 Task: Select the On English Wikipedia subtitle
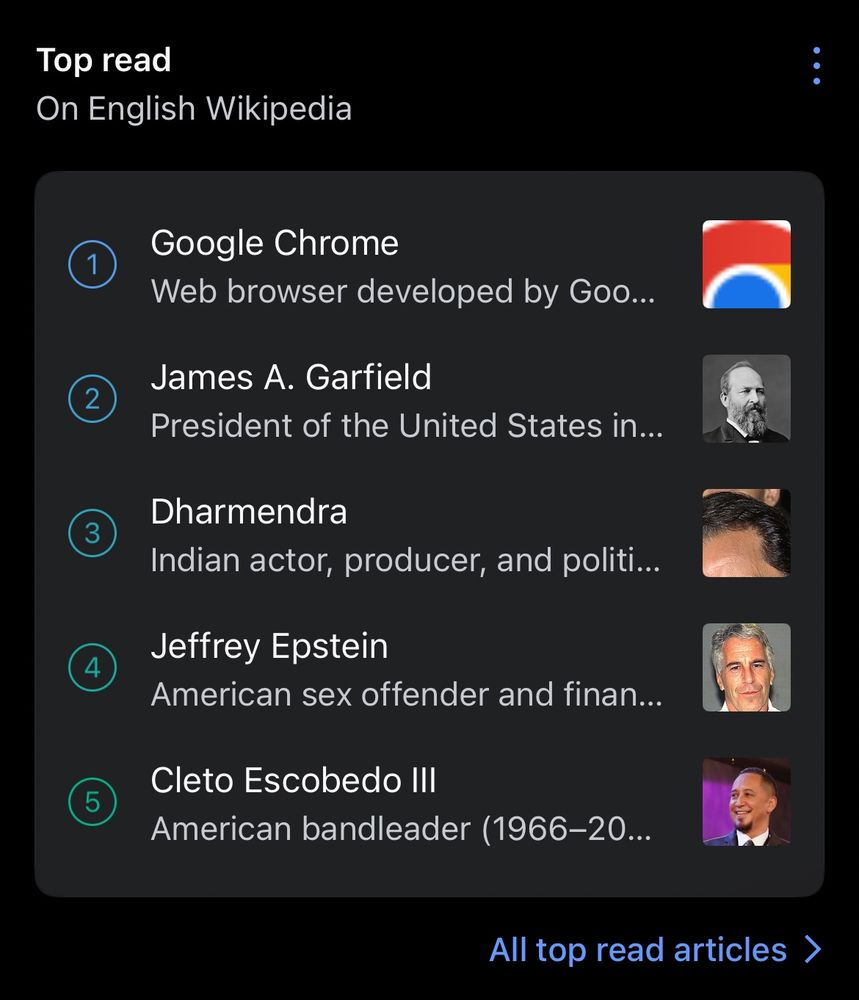(x=193, y=108)
